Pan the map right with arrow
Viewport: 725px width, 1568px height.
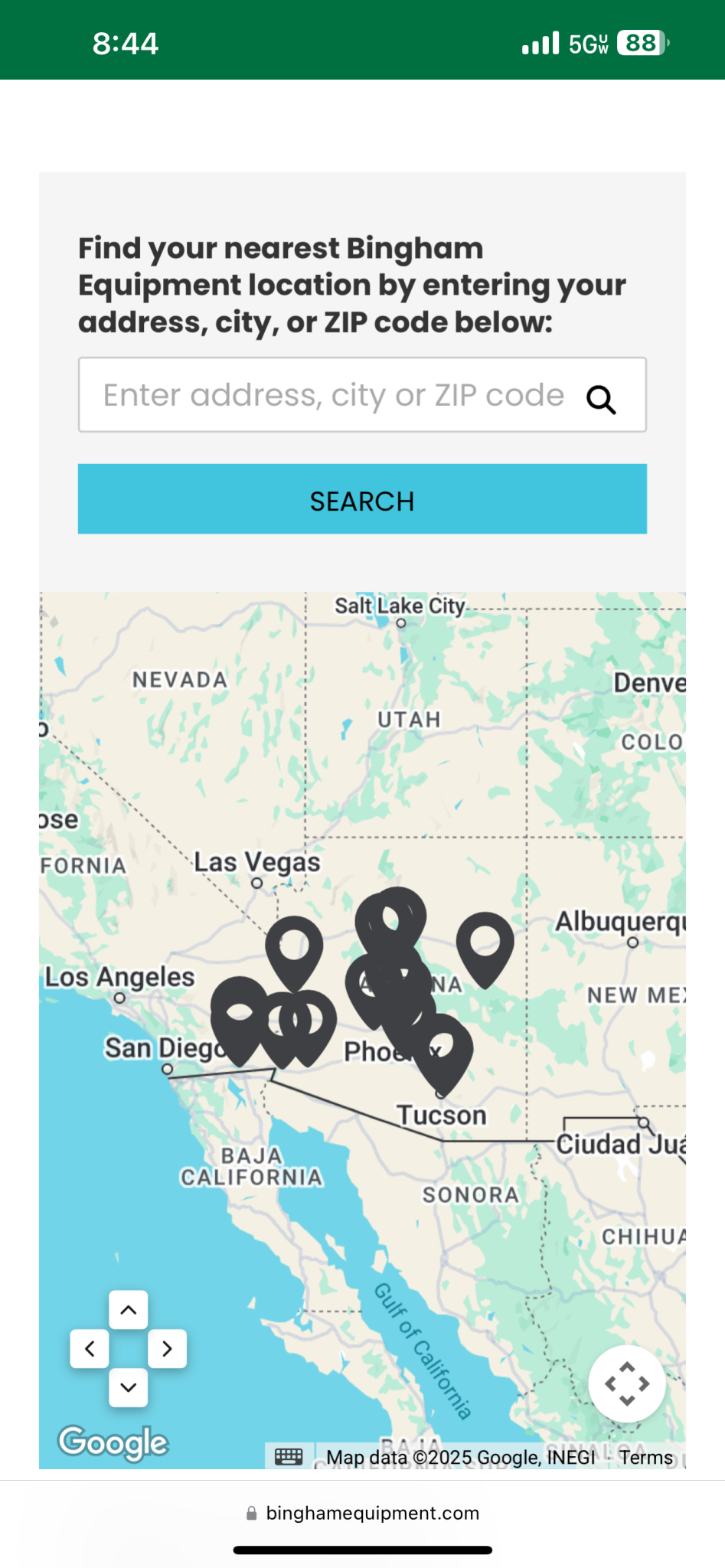coord(167,1349)
